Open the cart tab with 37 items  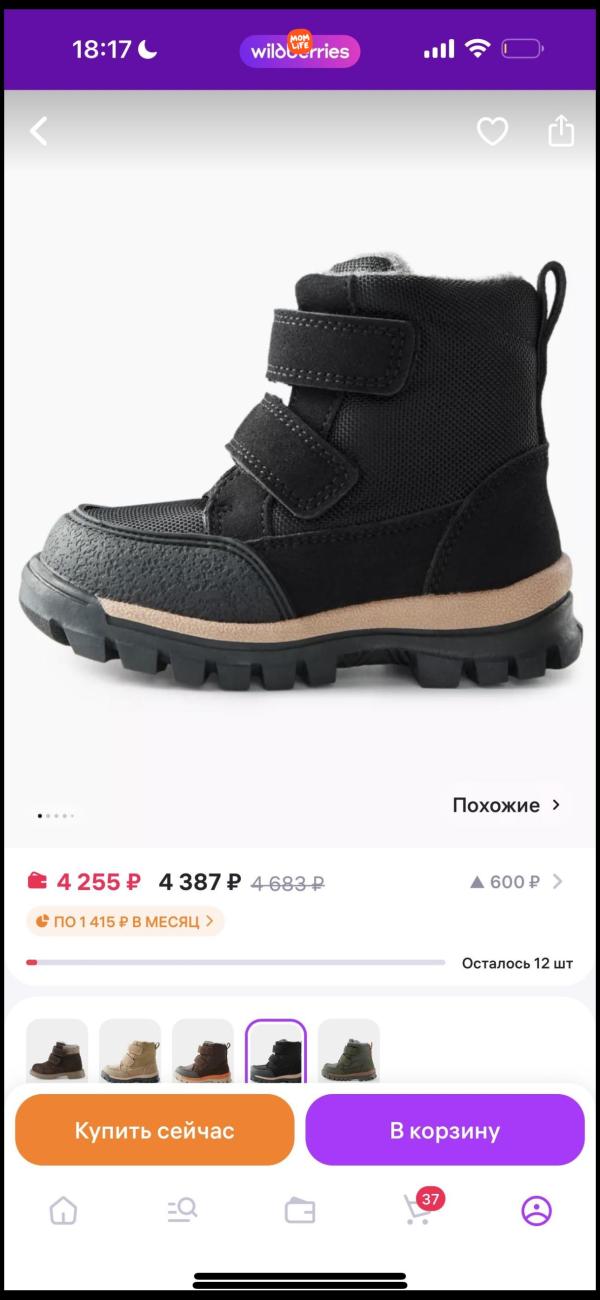click(418, 1211)
